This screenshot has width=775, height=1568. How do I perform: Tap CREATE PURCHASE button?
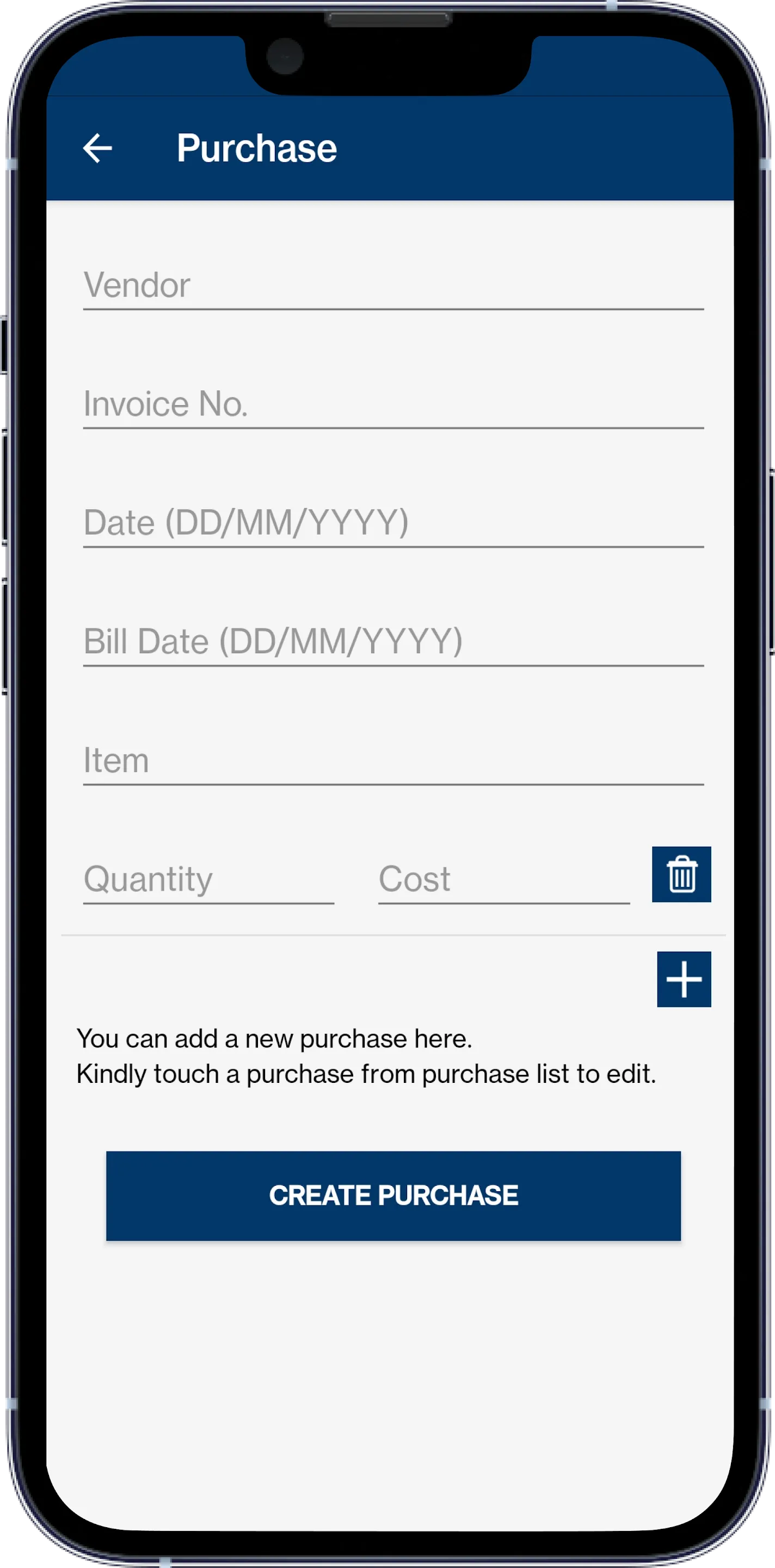tap(393, 1196)
